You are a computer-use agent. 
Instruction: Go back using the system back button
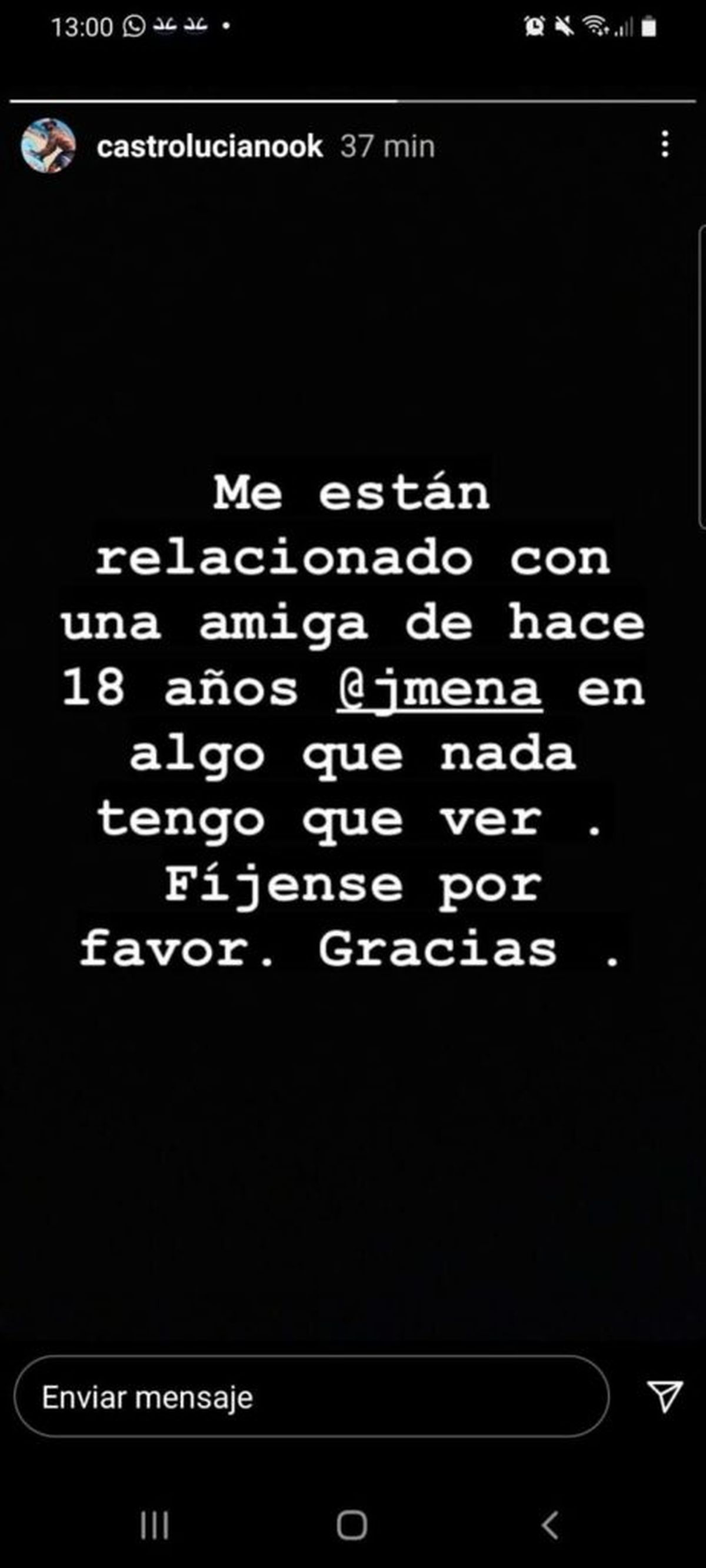[550, 1526]
